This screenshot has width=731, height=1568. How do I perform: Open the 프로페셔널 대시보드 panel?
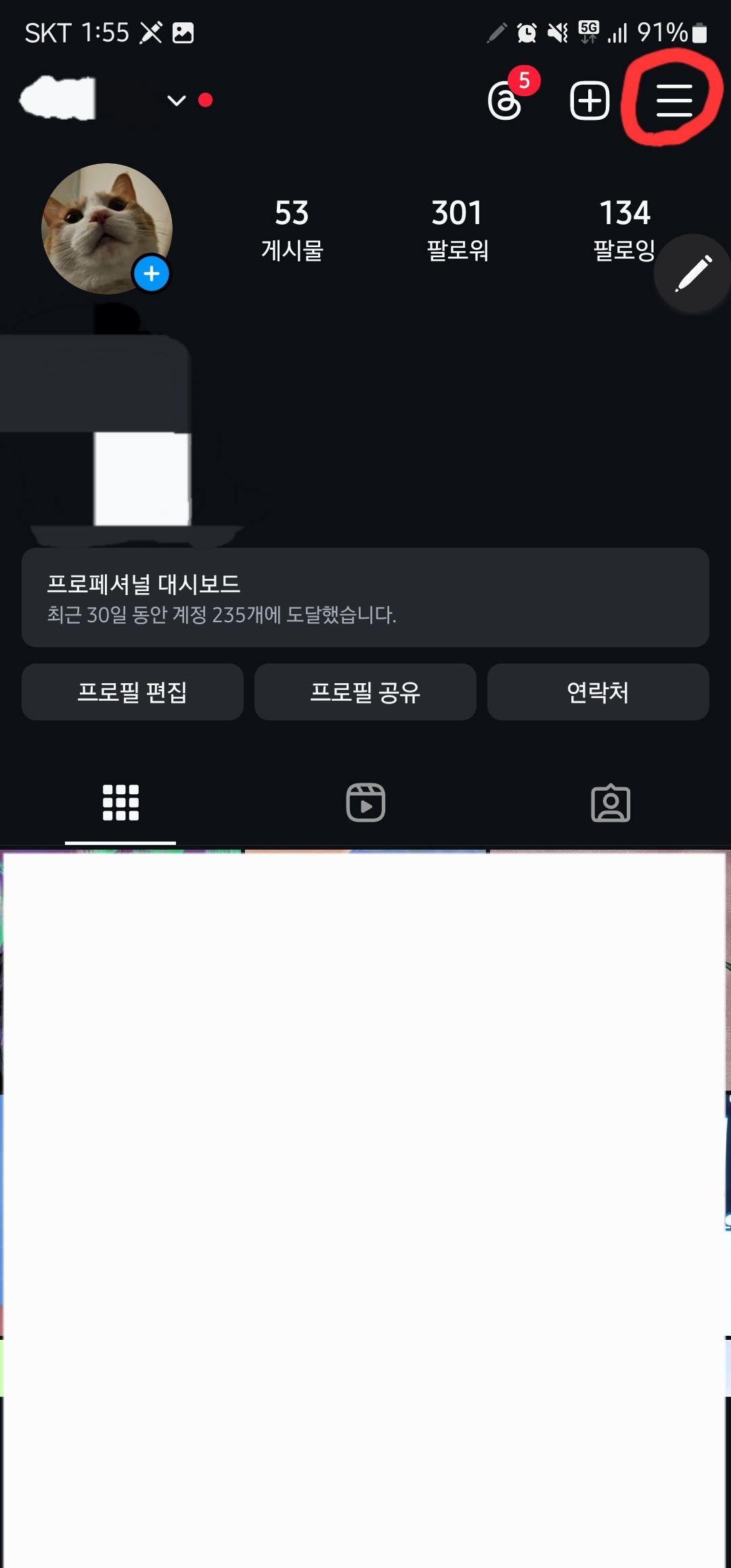365,599
